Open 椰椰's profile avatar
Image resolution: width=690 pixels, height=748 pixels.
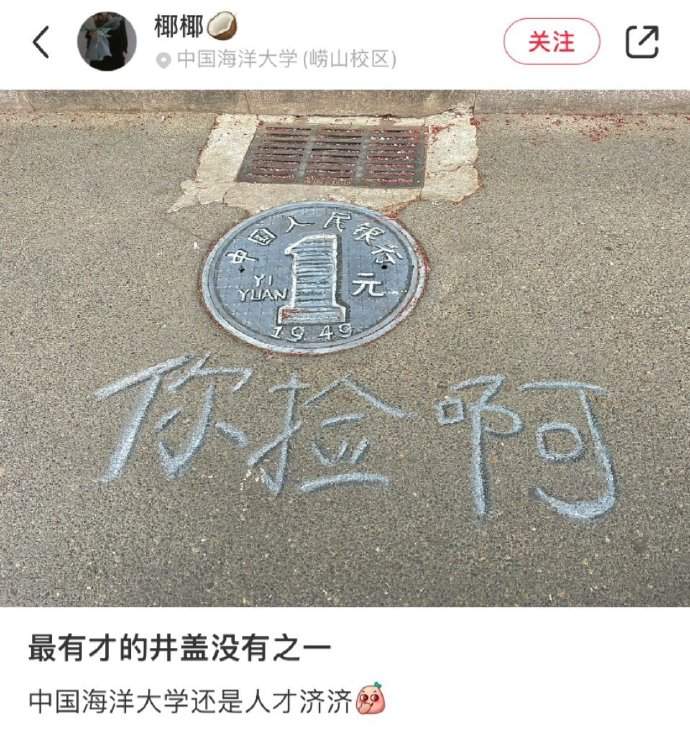[x=107, y=41]
